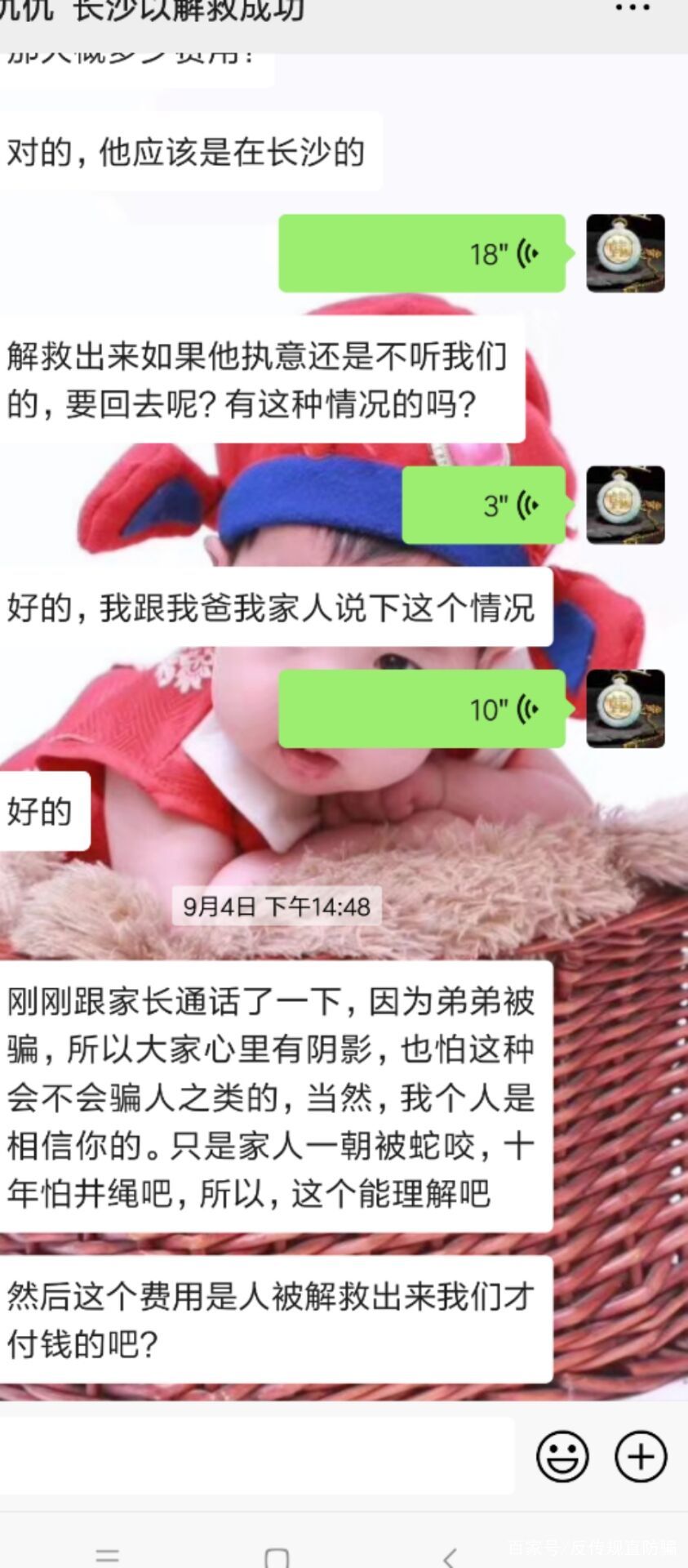Viewport: 688px width, 1568px height.
Task: Open sender's avatar beside the 18" voice message
Action: click(625, 253)
